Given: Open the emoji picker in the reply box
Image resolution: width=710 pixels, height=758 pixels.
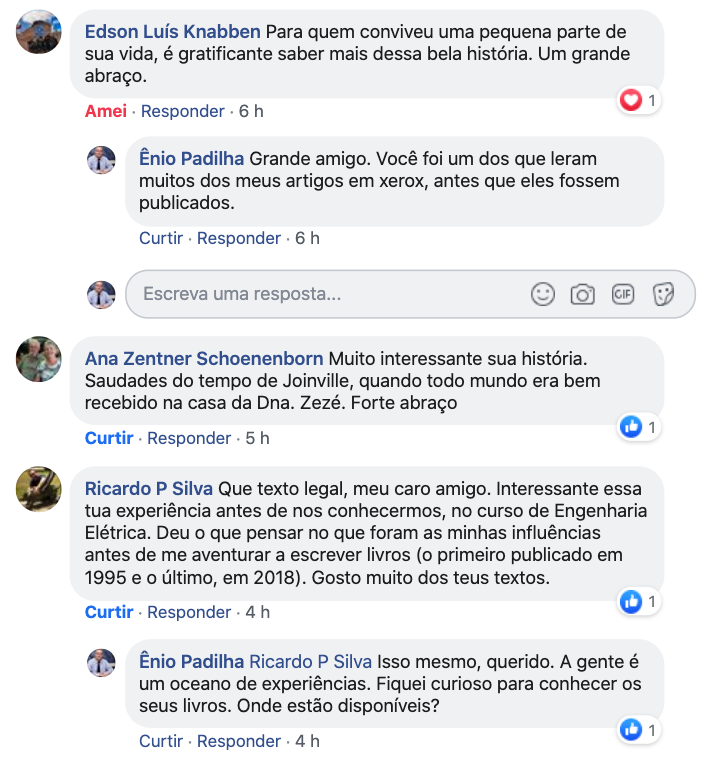Looking at the screenshot, I should point(542,294).
